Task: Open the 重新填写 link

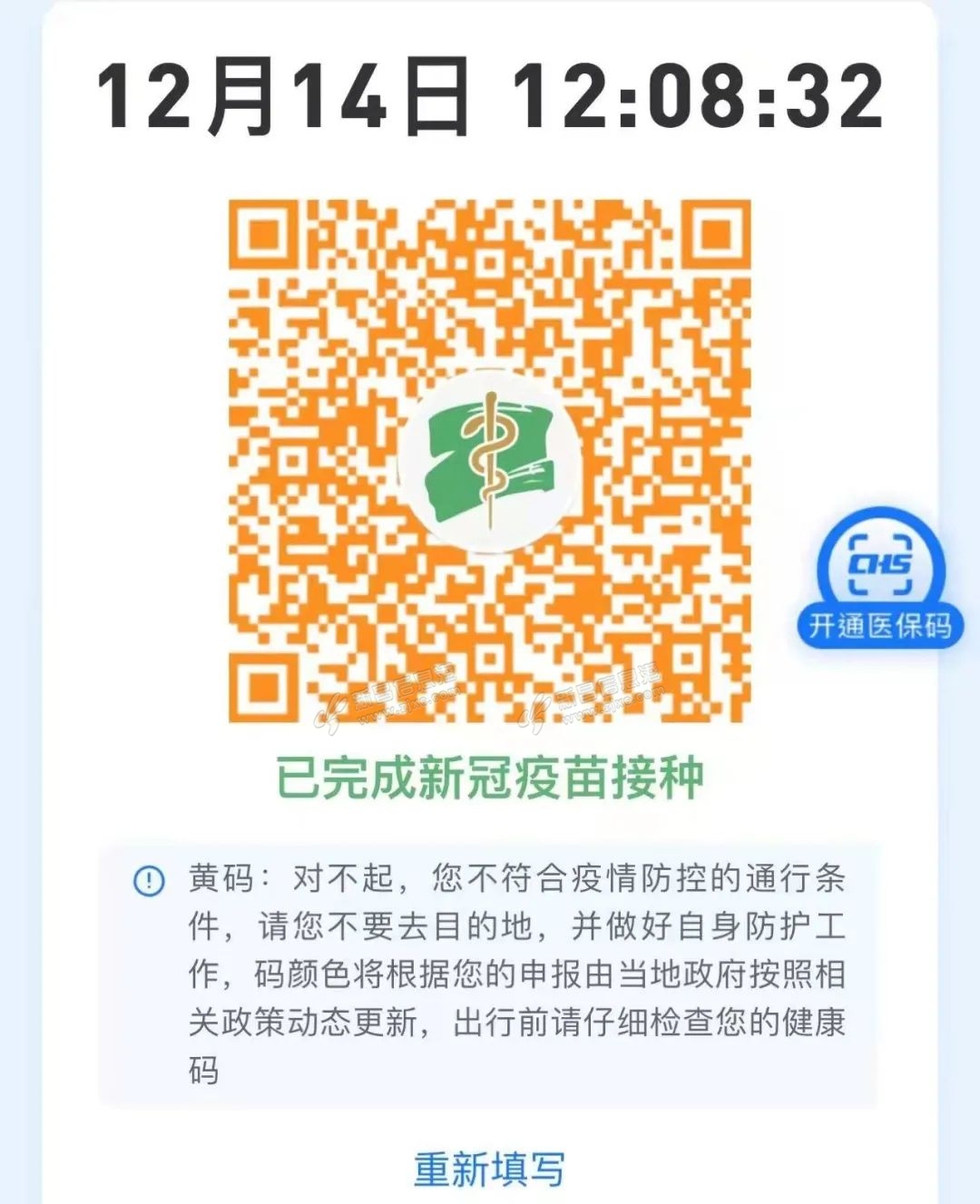Action: (x=489, y=1169)
